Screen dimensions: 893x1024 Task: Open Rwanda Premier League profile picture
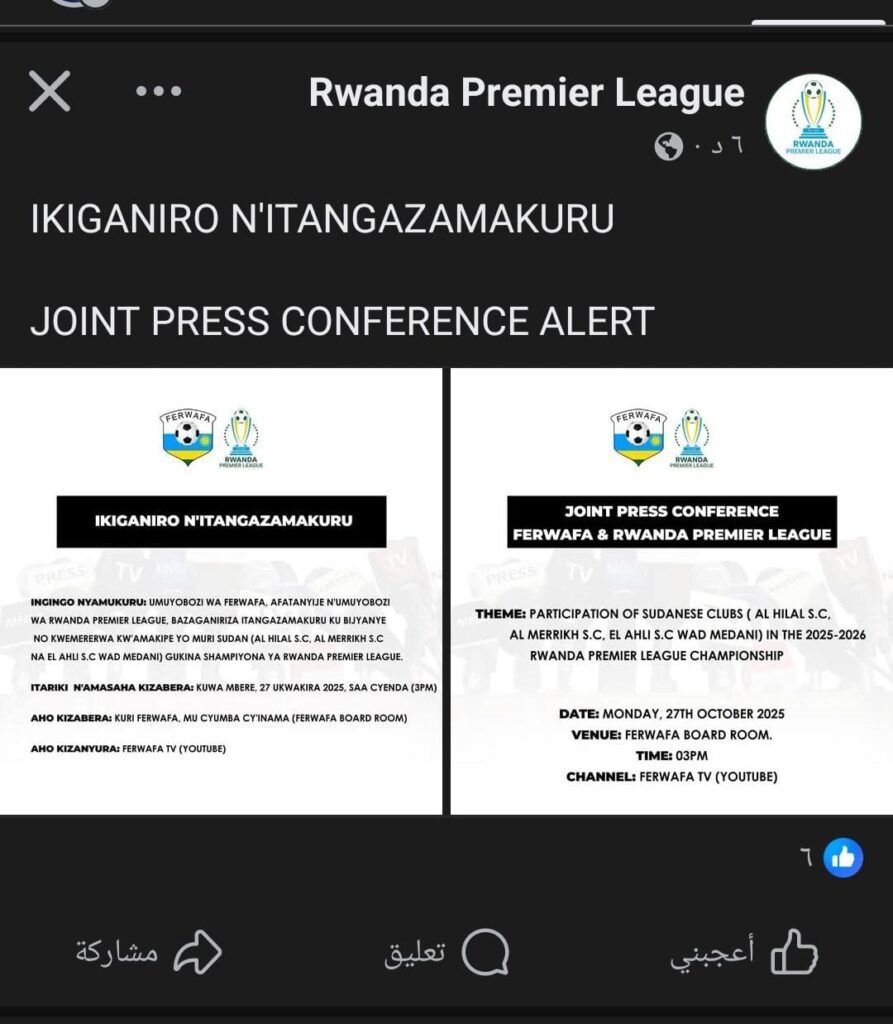812,121
